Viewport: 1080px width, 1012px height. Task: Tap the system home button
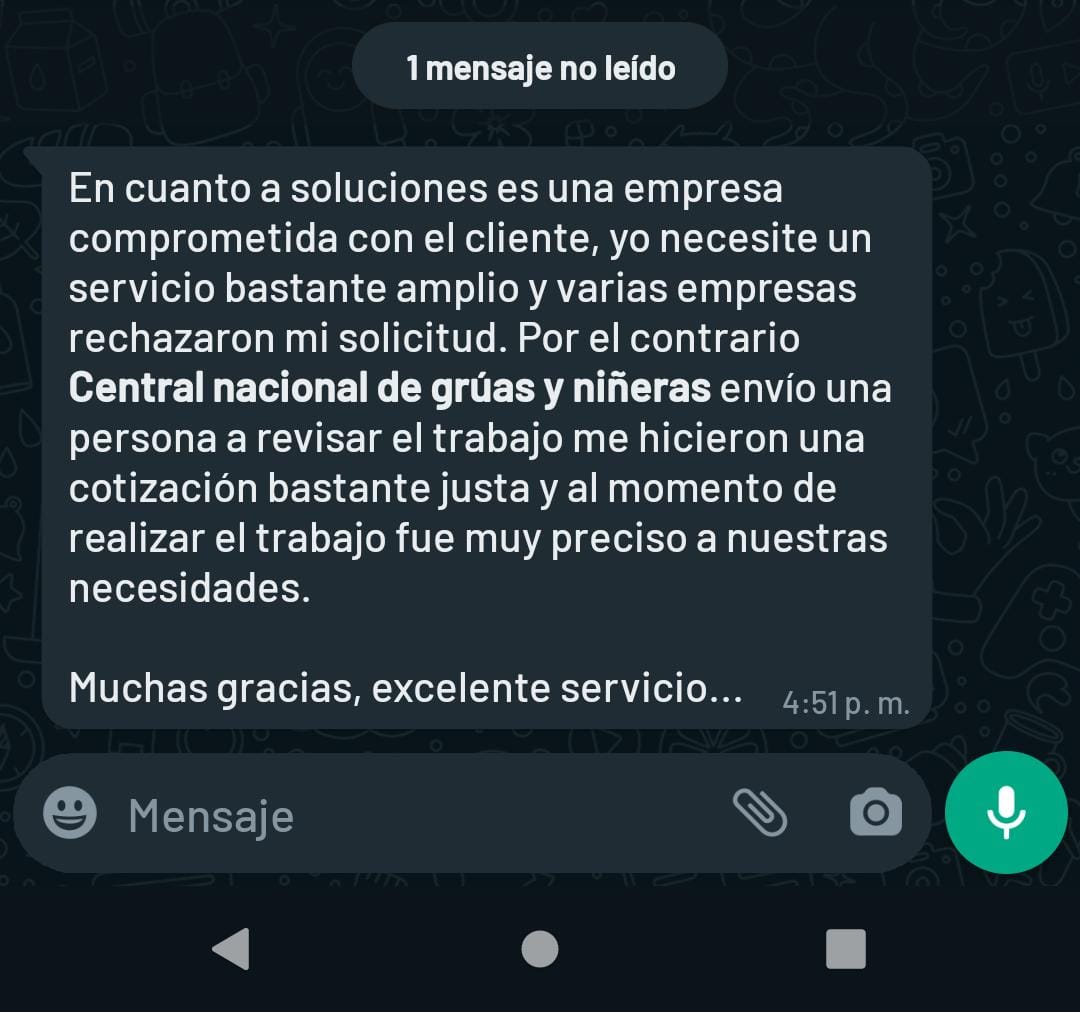point(540,948)
